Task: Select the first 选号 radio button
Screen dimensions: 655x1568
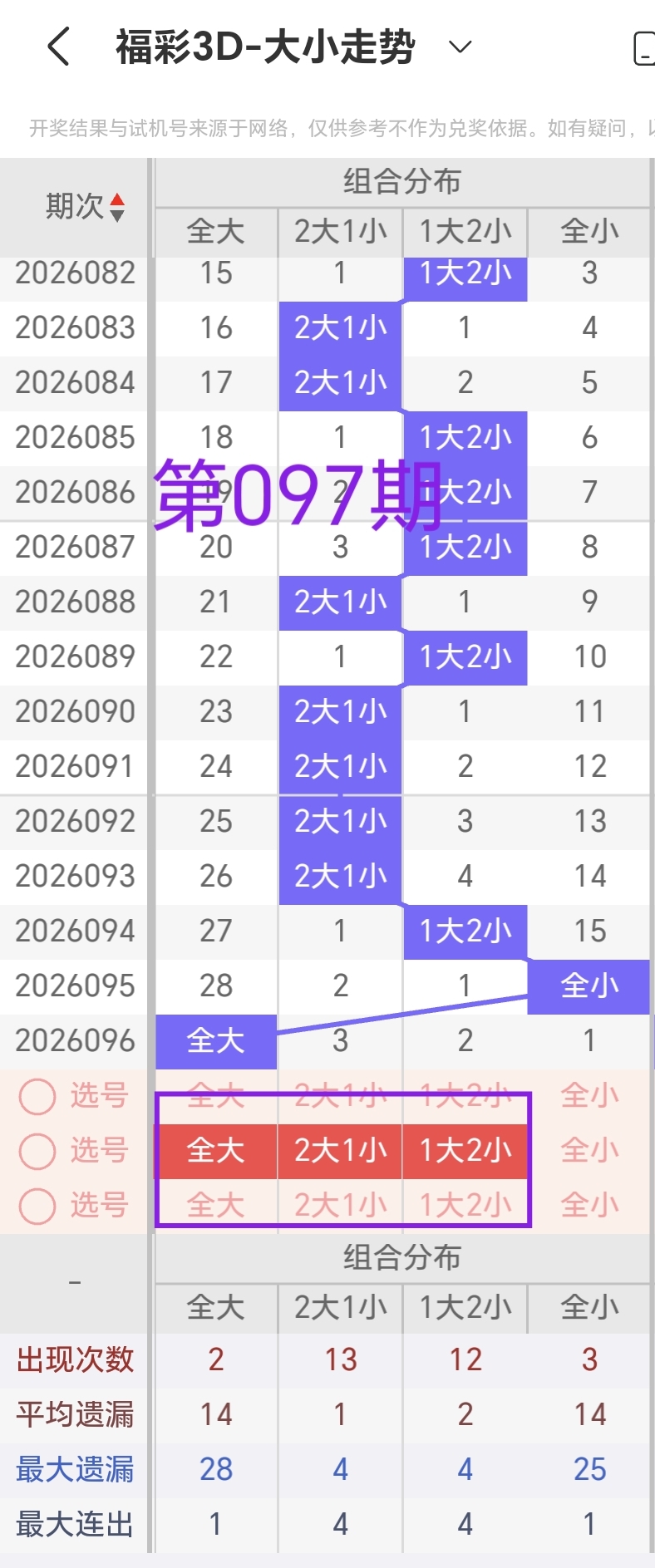Action: 37,1096
